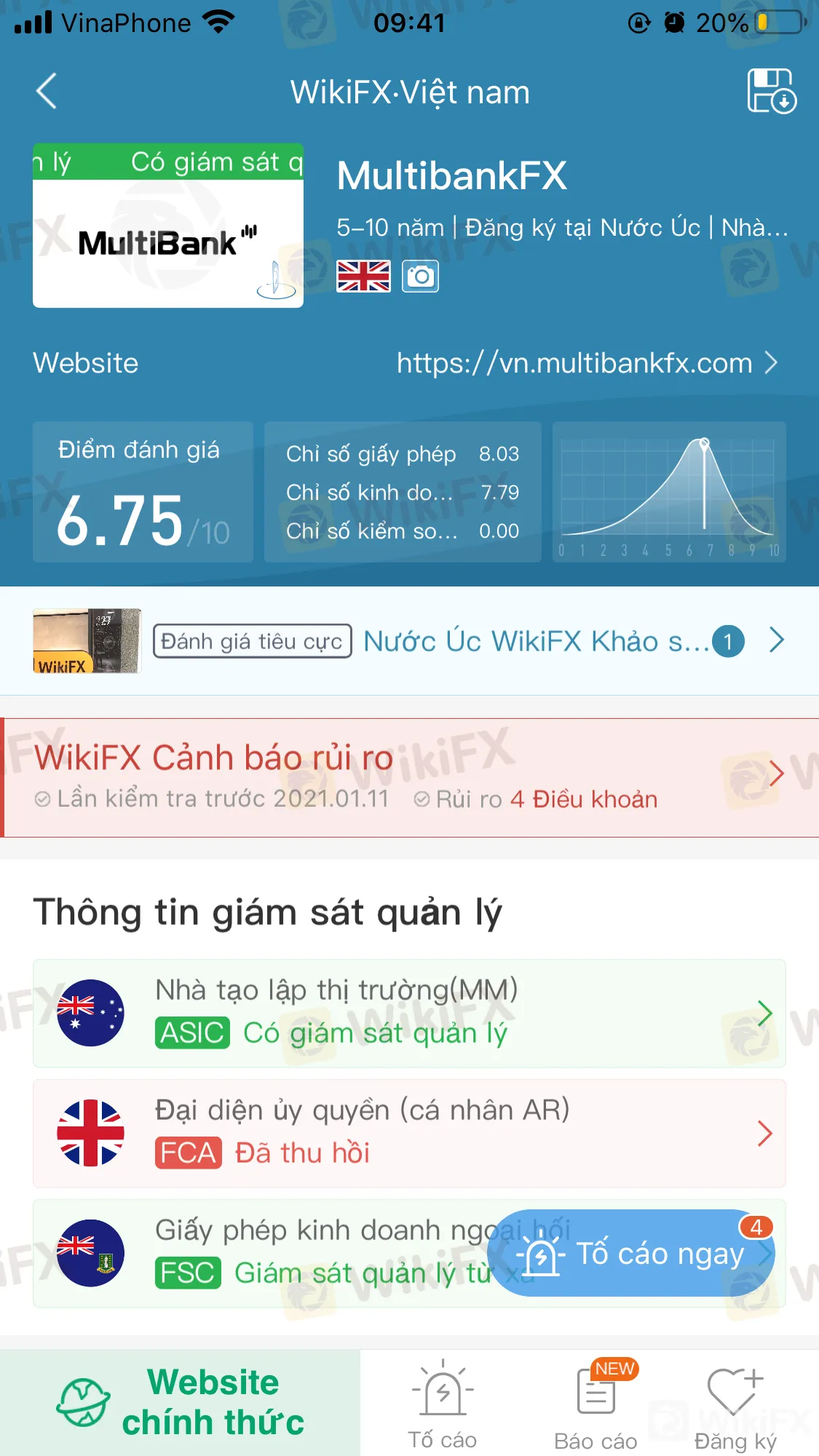Open the ASIC regulation card
This screenshot has height=1456, width=819.
[x=409, y=1013]
